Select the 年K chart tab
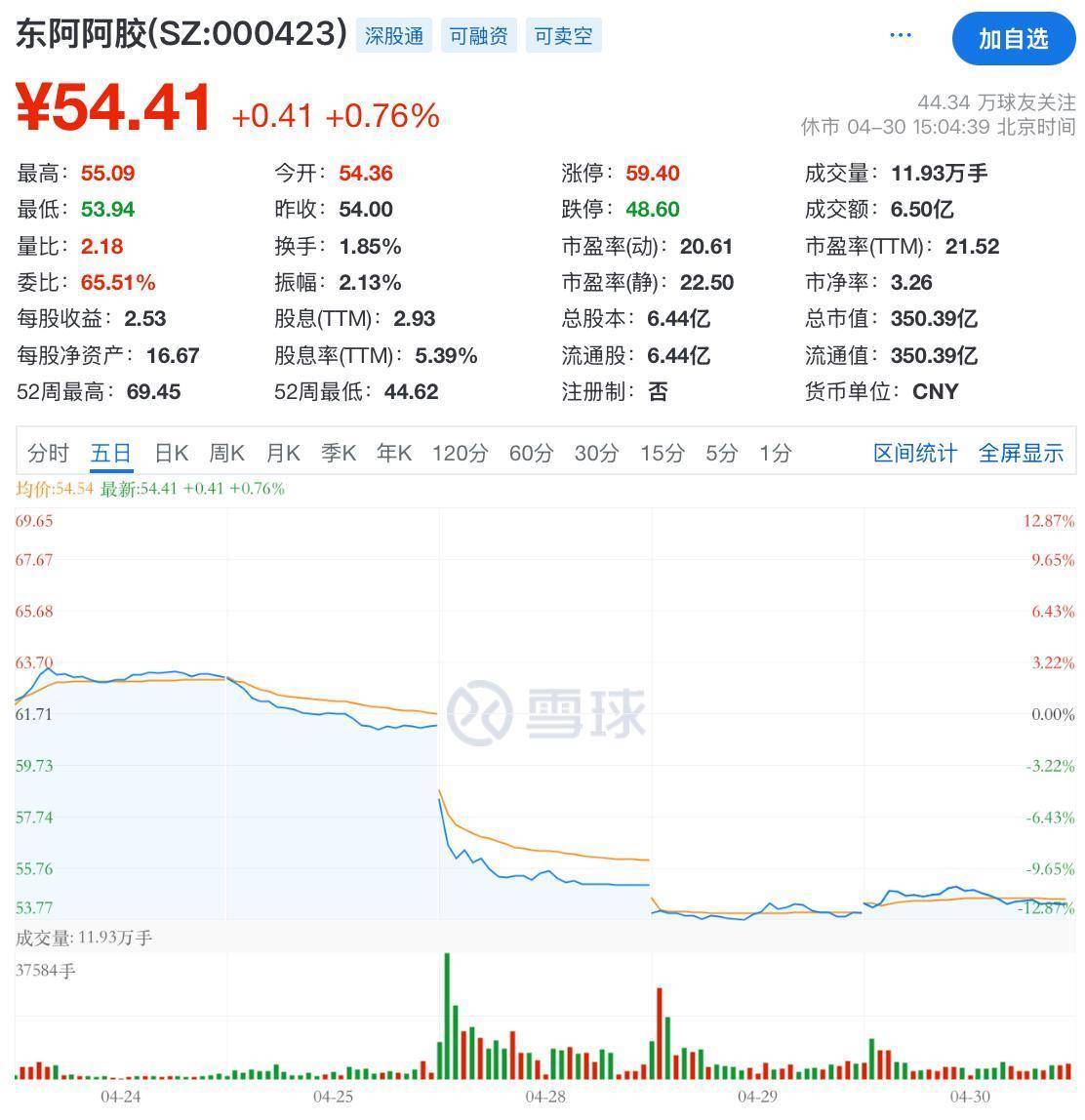The height and width of the screenshot is (1120, 1085). [x=394, y=453]
